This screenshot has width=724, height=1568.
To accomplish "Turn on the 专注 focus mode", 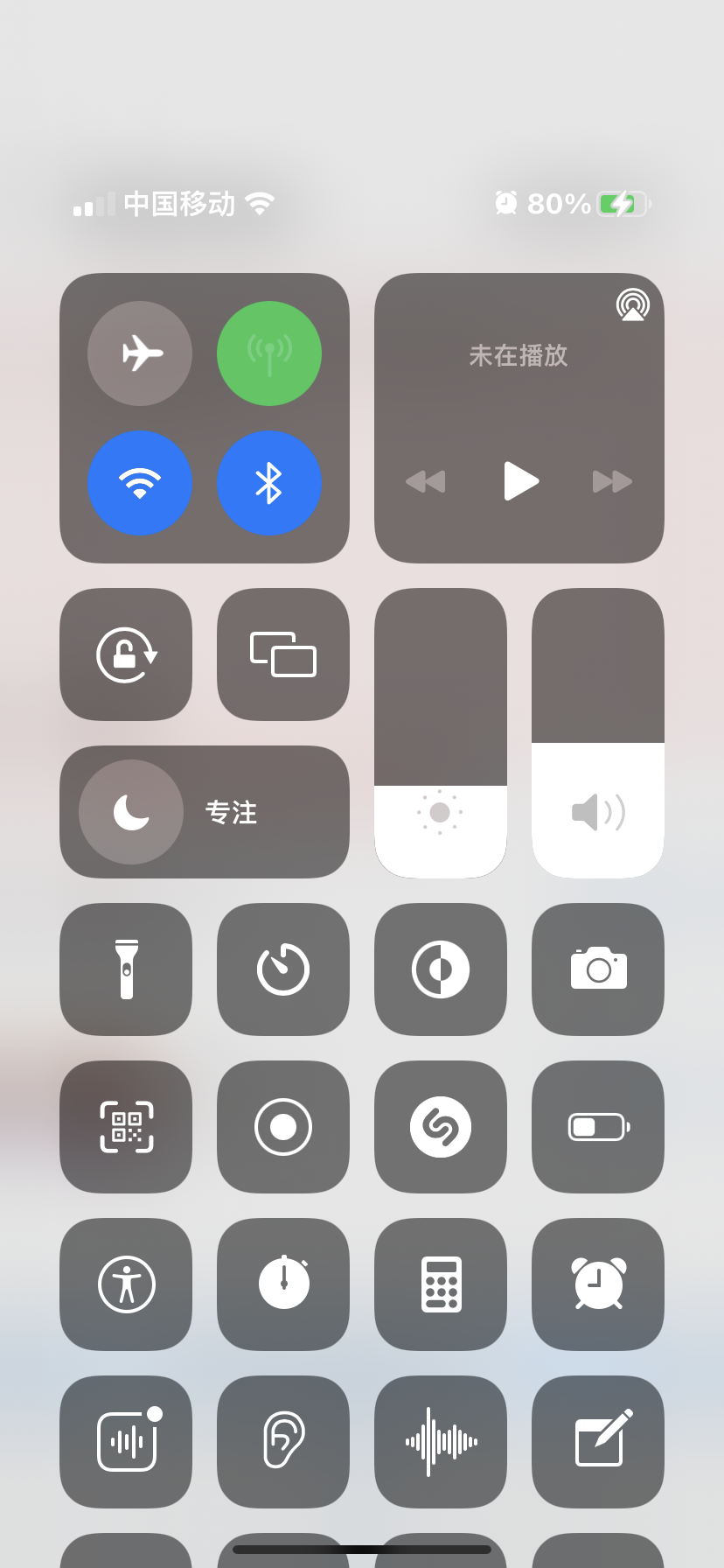I will coord(131,812).
